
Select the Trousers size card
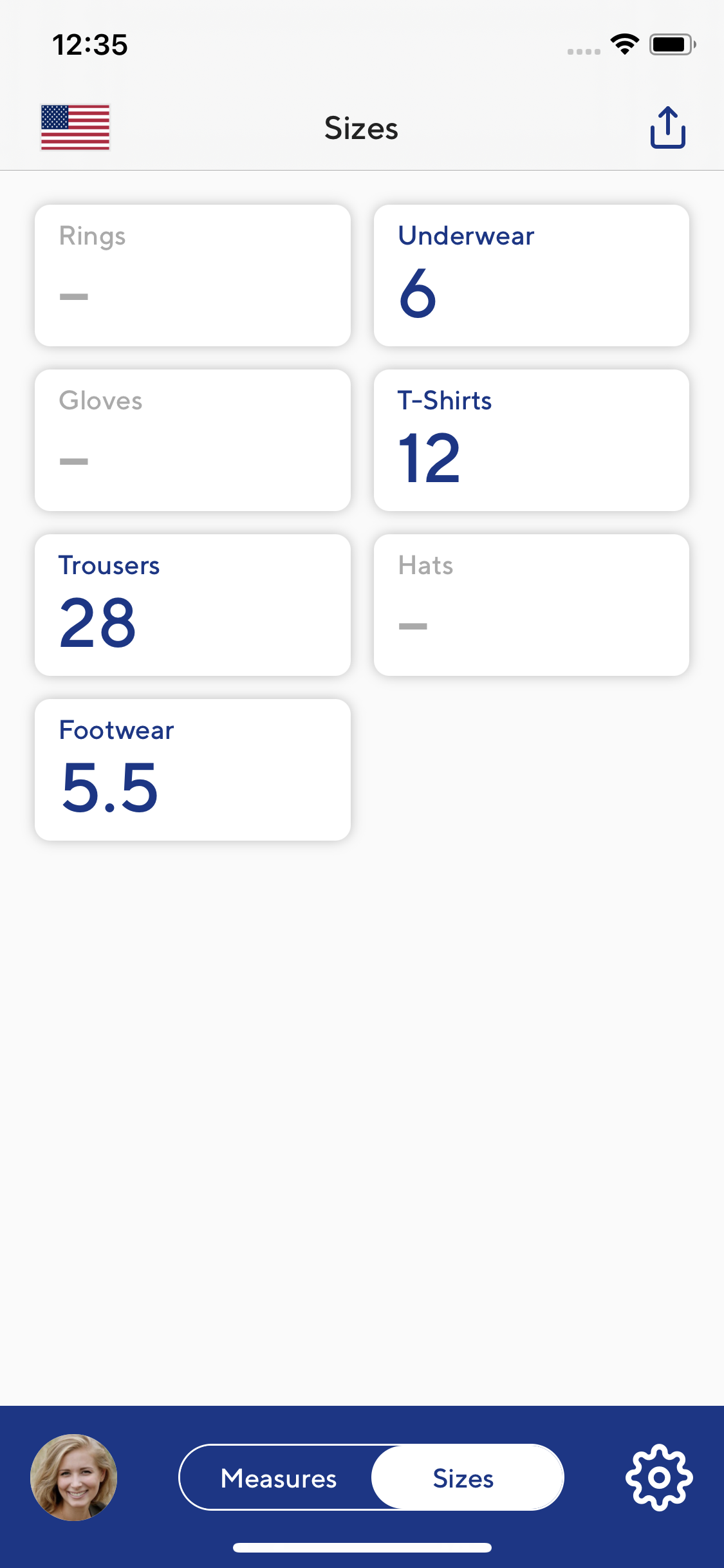coord(192,605)
